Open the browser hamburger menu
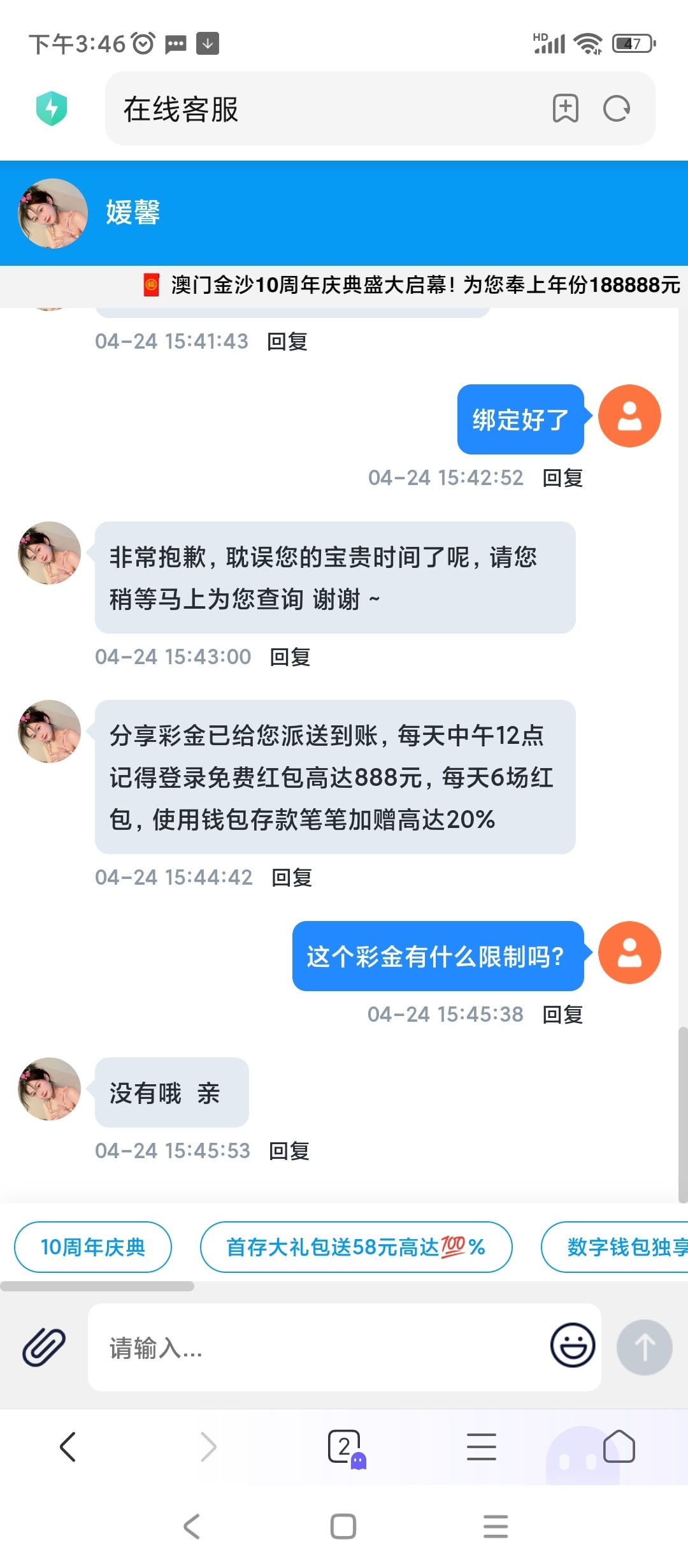Screen dimensions: 688x1568 point(482,1447)
